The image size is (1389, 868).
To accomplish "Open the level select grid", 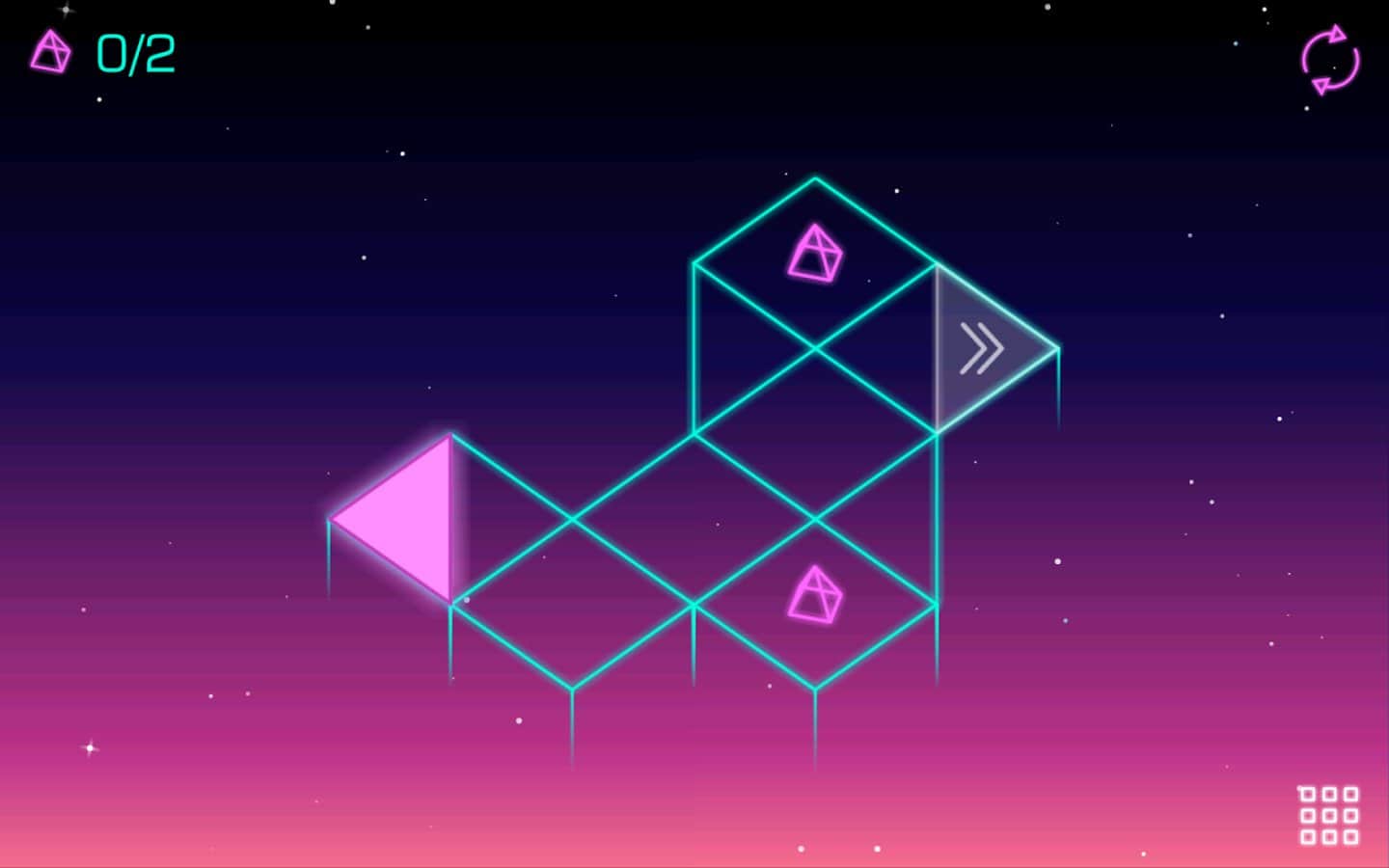I will (x=1328, y=815).
